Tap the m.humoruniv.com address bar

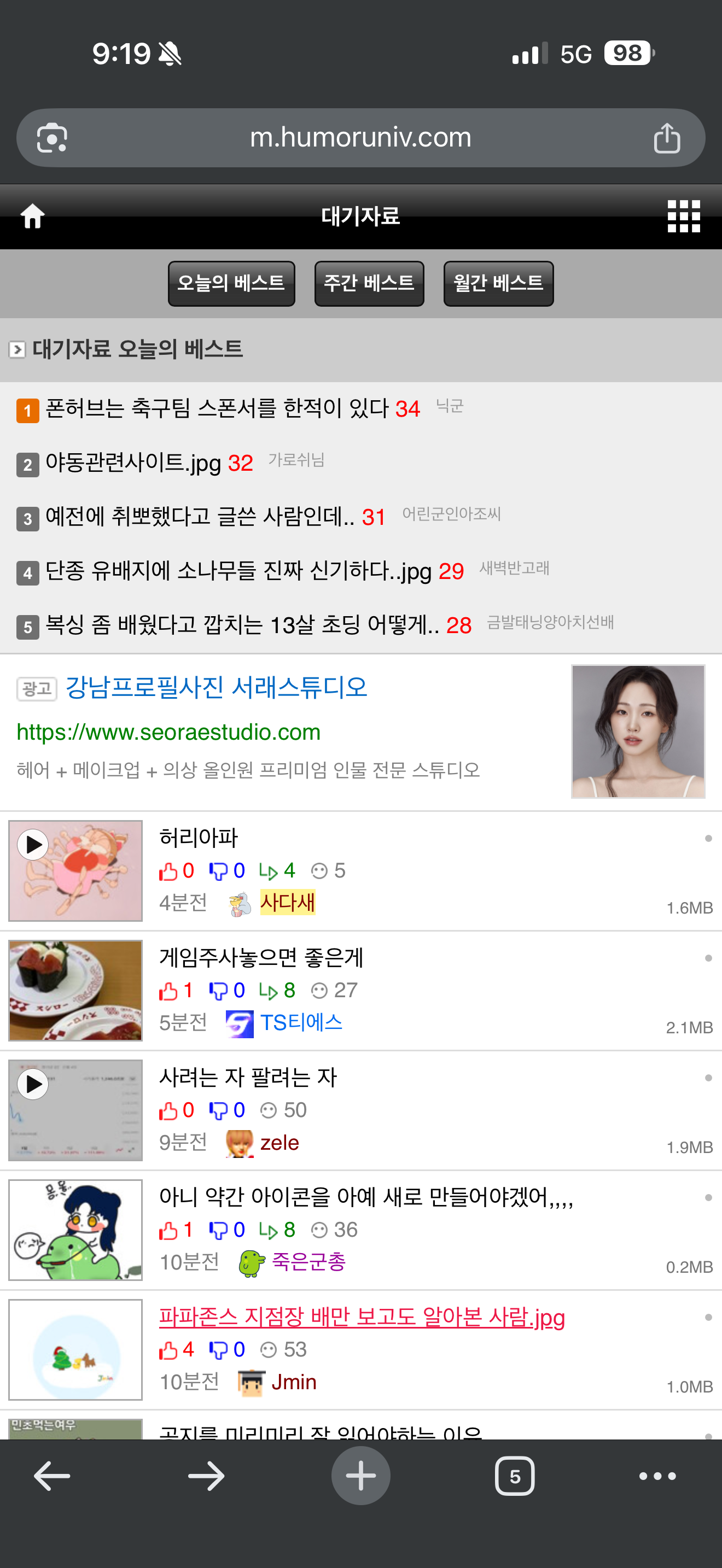point(360,138)
